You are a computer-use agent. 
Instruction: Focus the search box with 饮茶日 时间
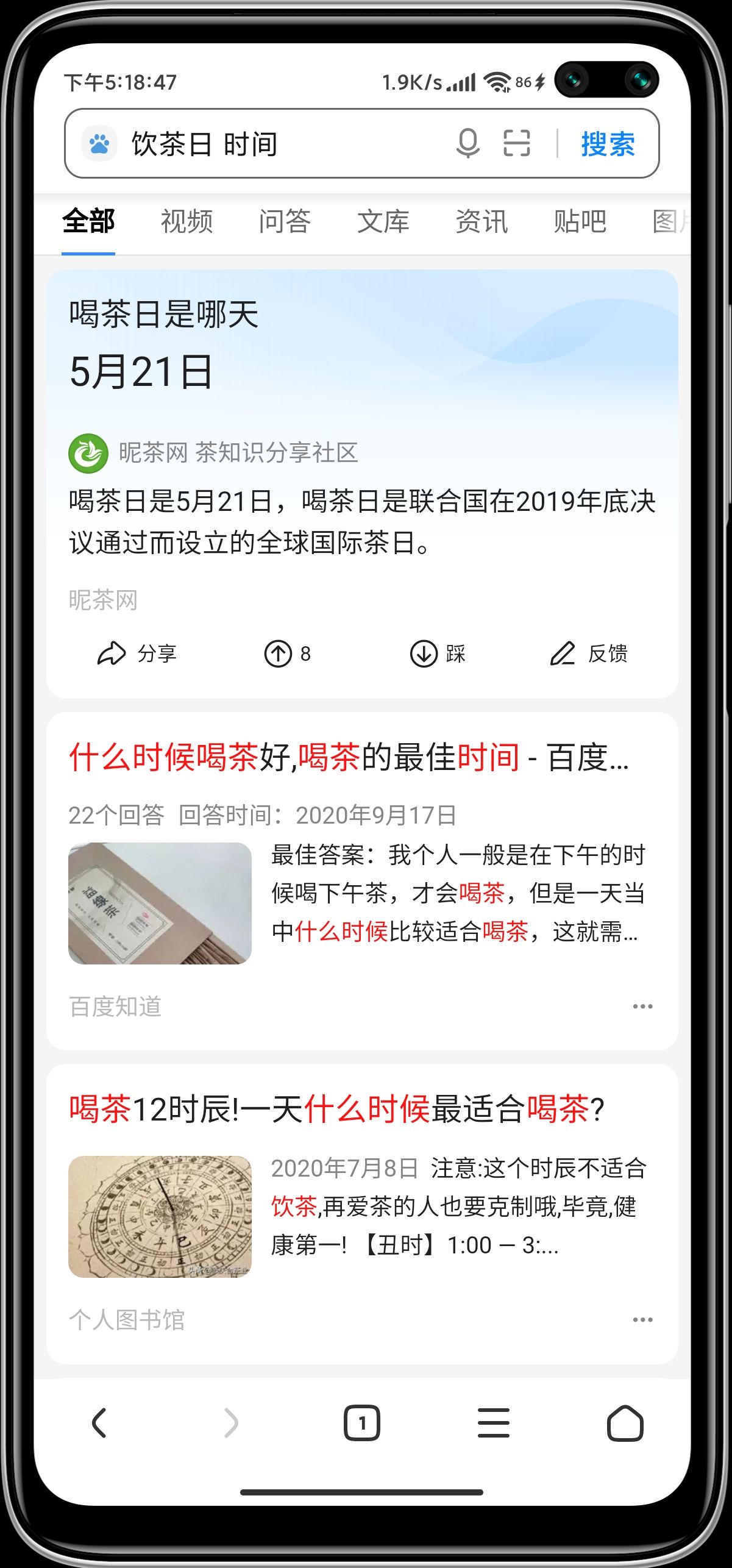tap(274, 144)
